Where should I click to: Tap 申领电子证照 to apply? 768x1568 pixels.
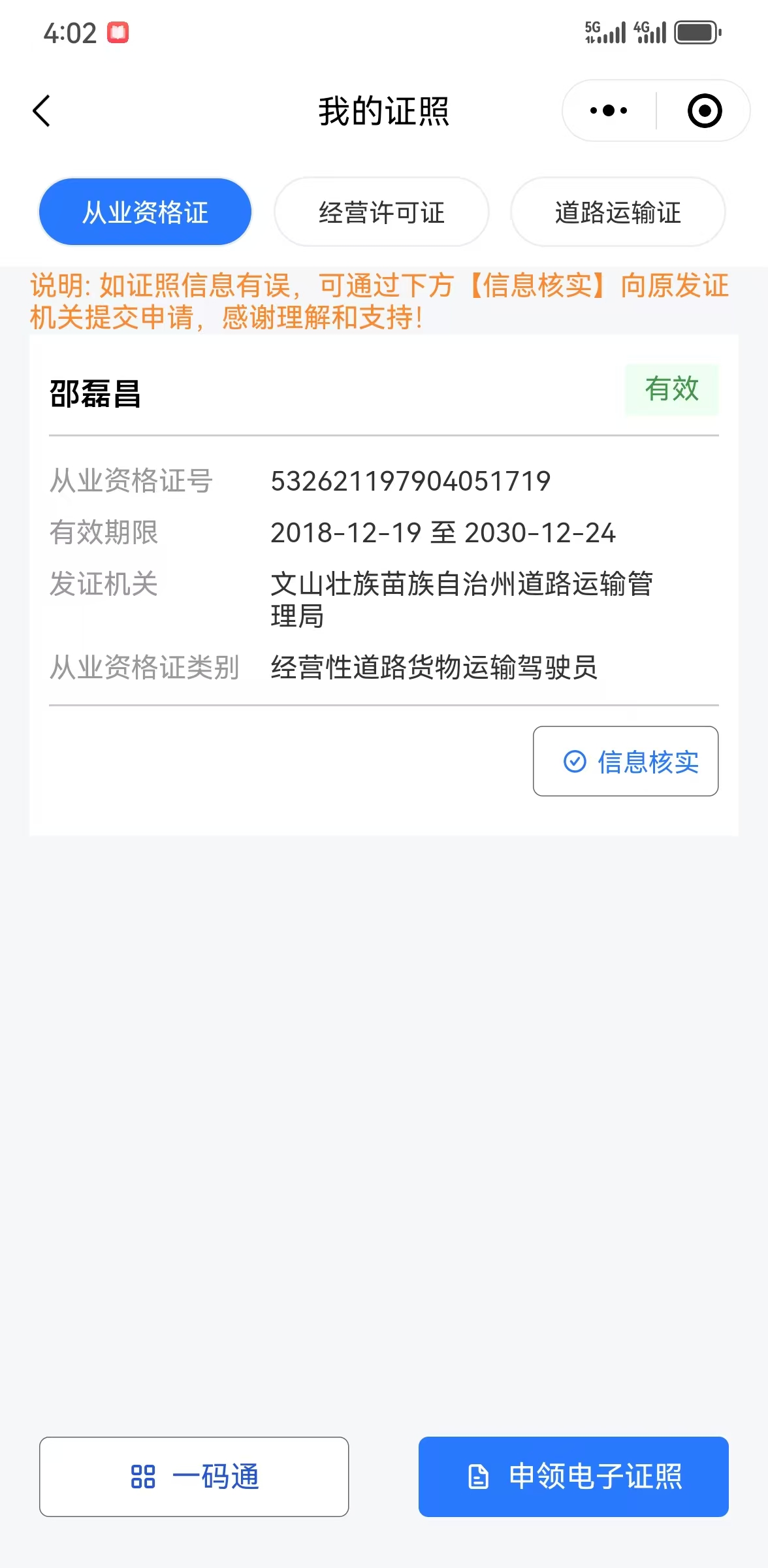tap(573, 1477)
